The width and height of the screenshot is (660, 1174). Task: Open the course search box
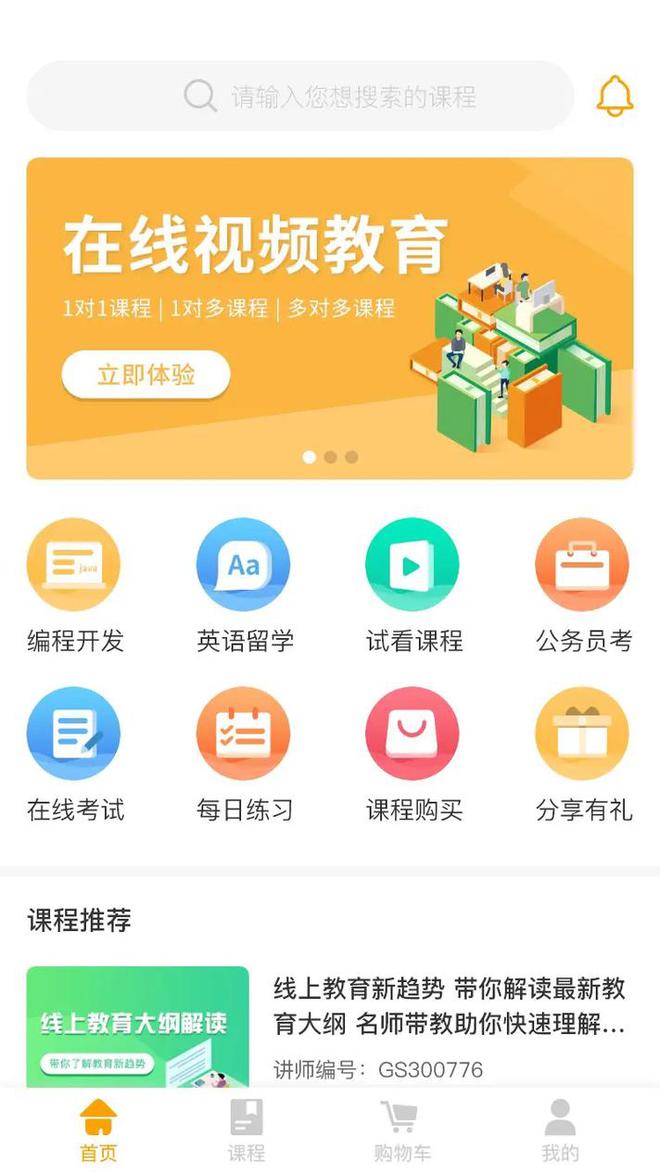(300, 96)
